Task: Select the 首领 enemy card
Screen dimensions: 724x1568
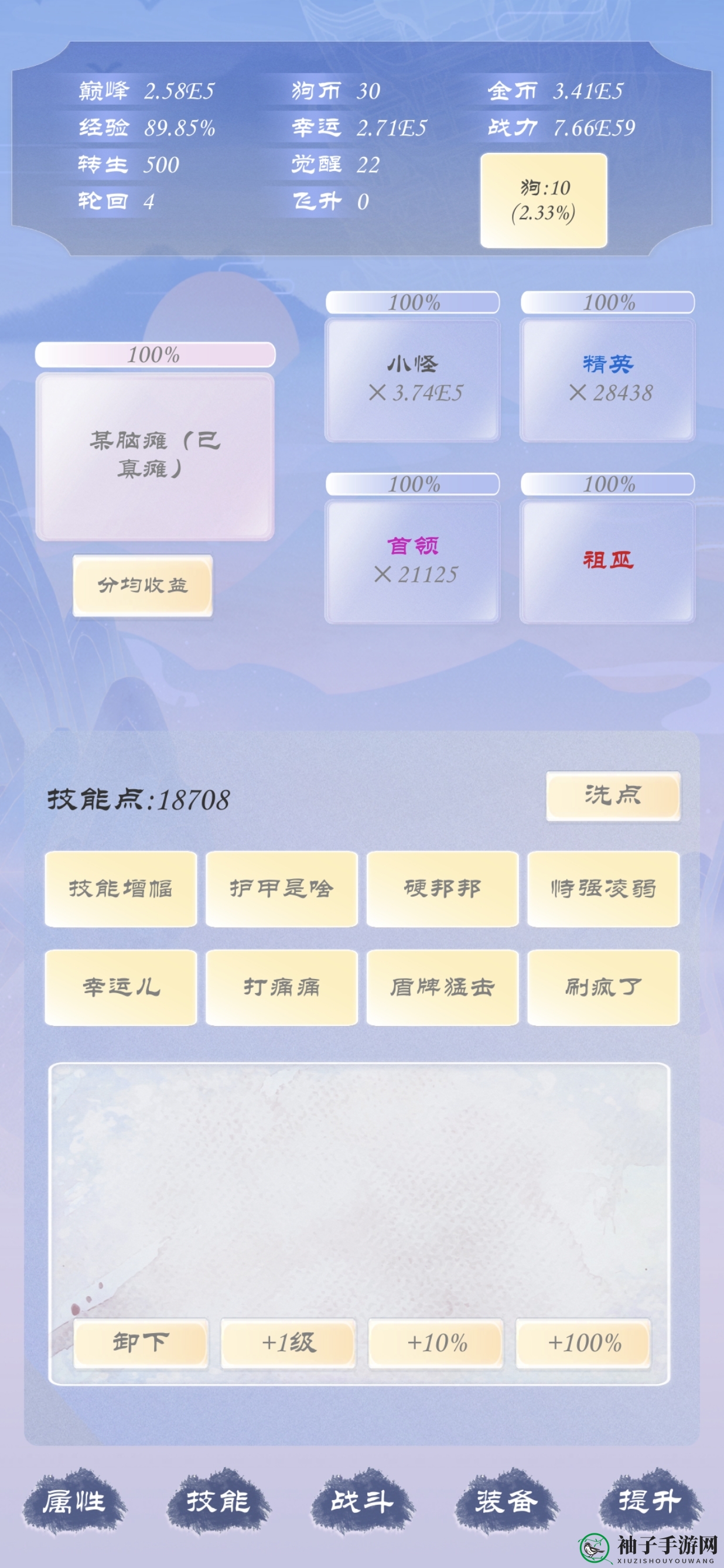Action: pyautogui.click(x=412, y=561)
